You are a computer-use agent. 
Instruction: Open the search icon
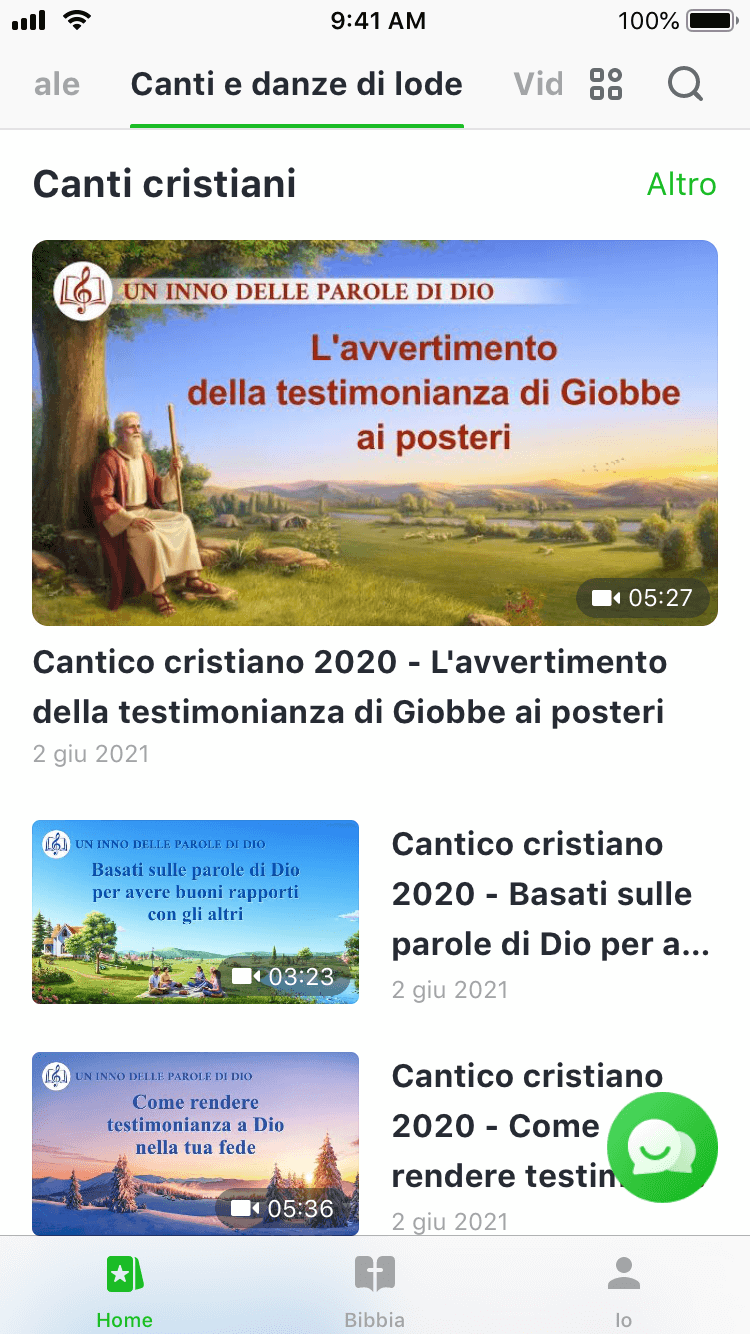click(x=685, y=84)
